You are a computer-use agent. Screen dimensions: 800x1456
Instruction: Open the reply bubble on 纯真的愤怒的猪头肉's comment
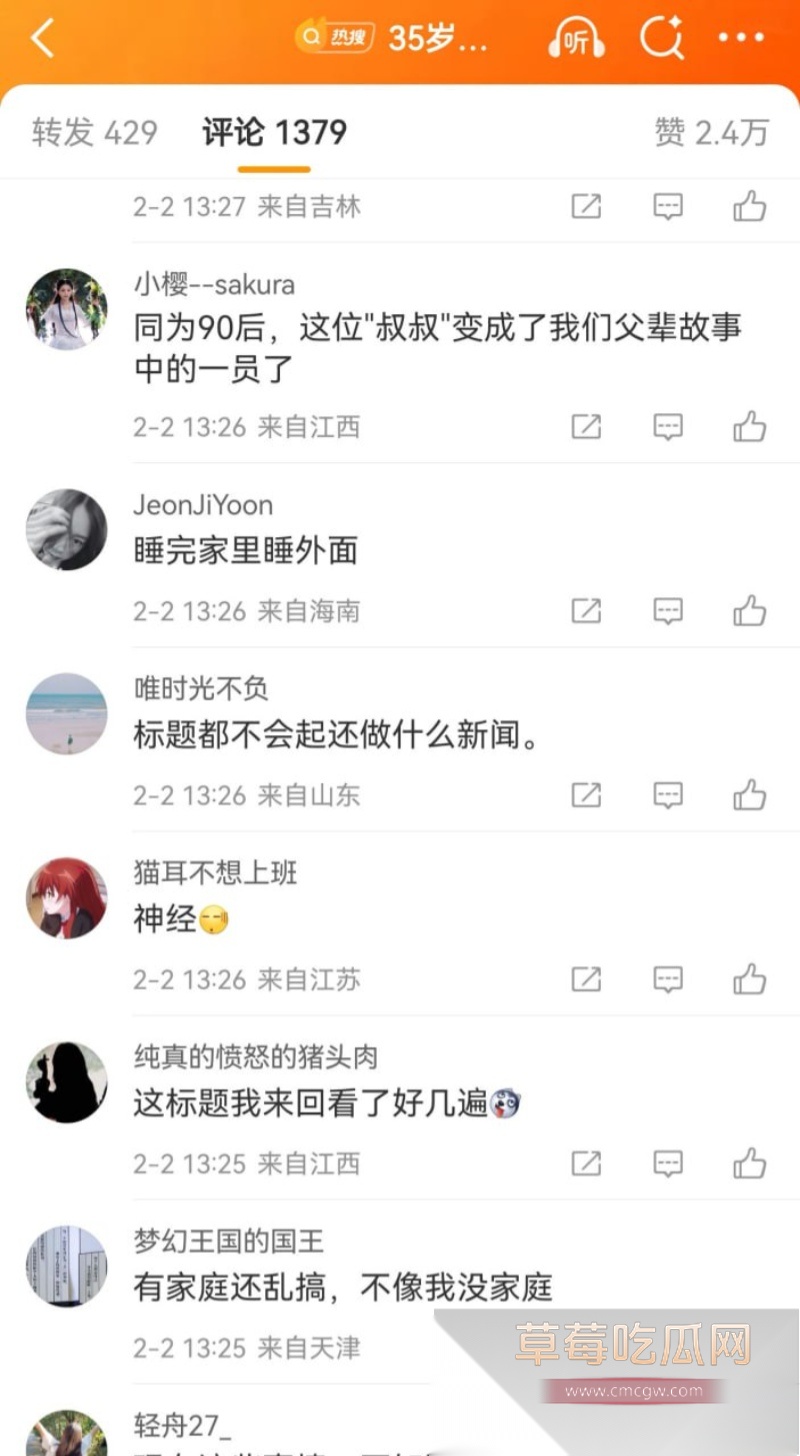point(667,1163)
